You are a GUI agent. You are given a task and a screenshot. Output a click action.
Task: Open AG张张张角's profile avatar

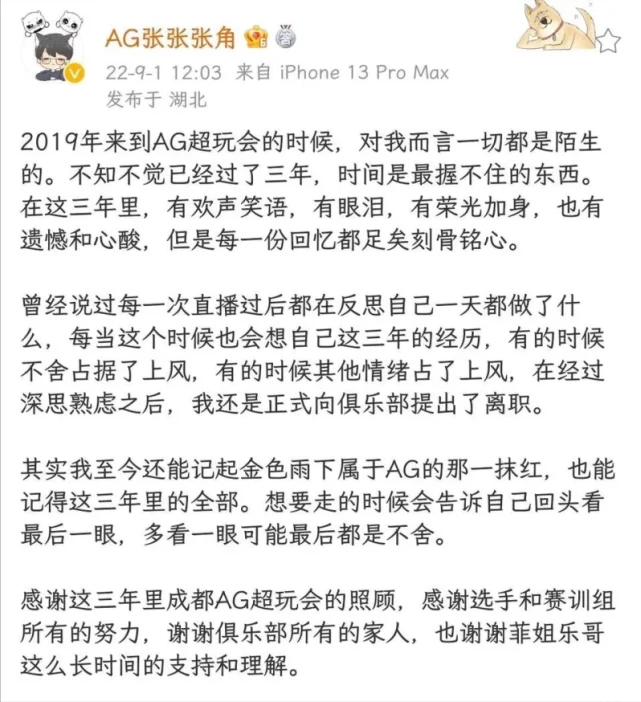tap(52, 57)
